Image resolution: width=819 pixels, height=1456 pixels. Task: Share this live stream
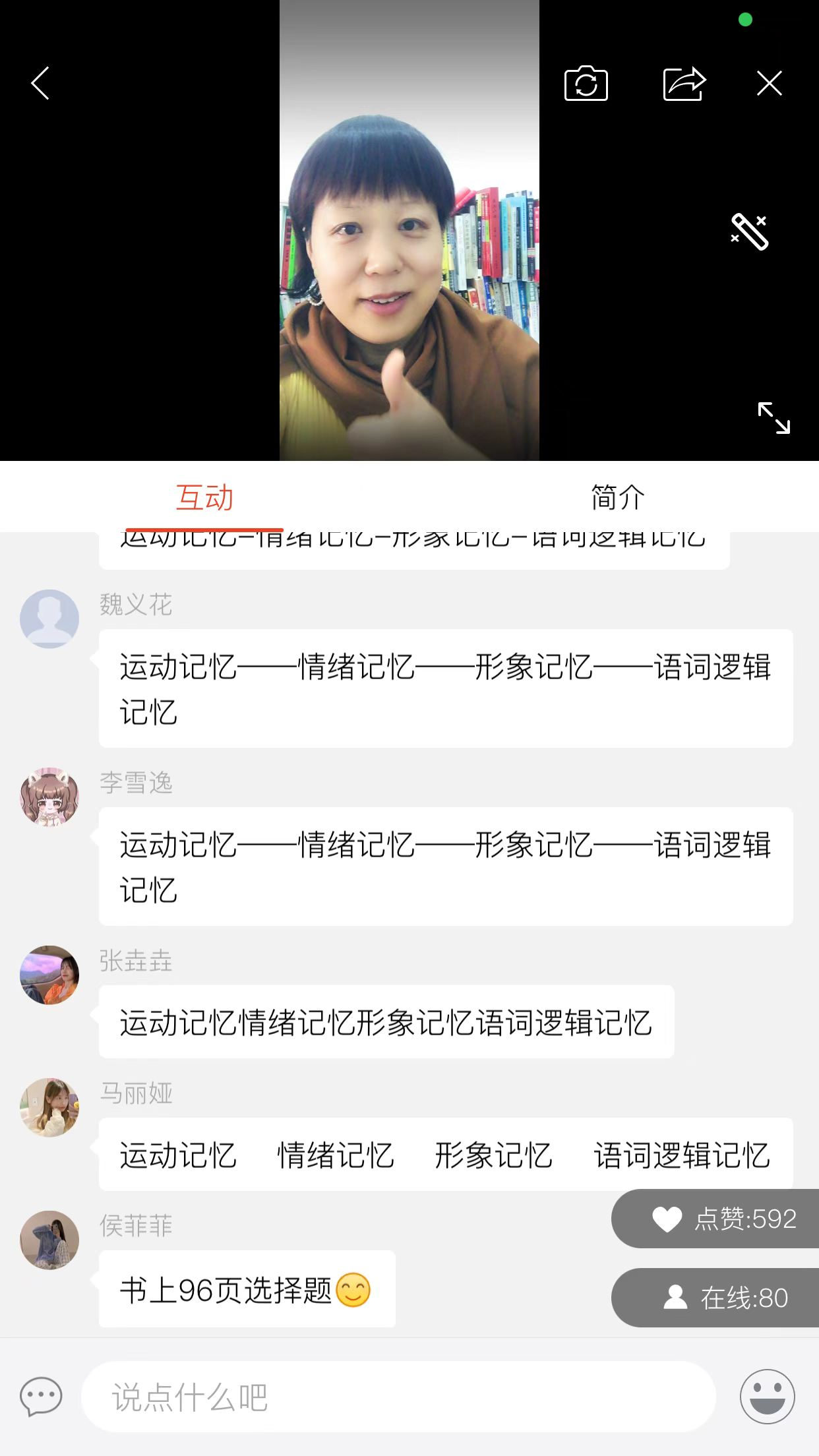(684, 84)
